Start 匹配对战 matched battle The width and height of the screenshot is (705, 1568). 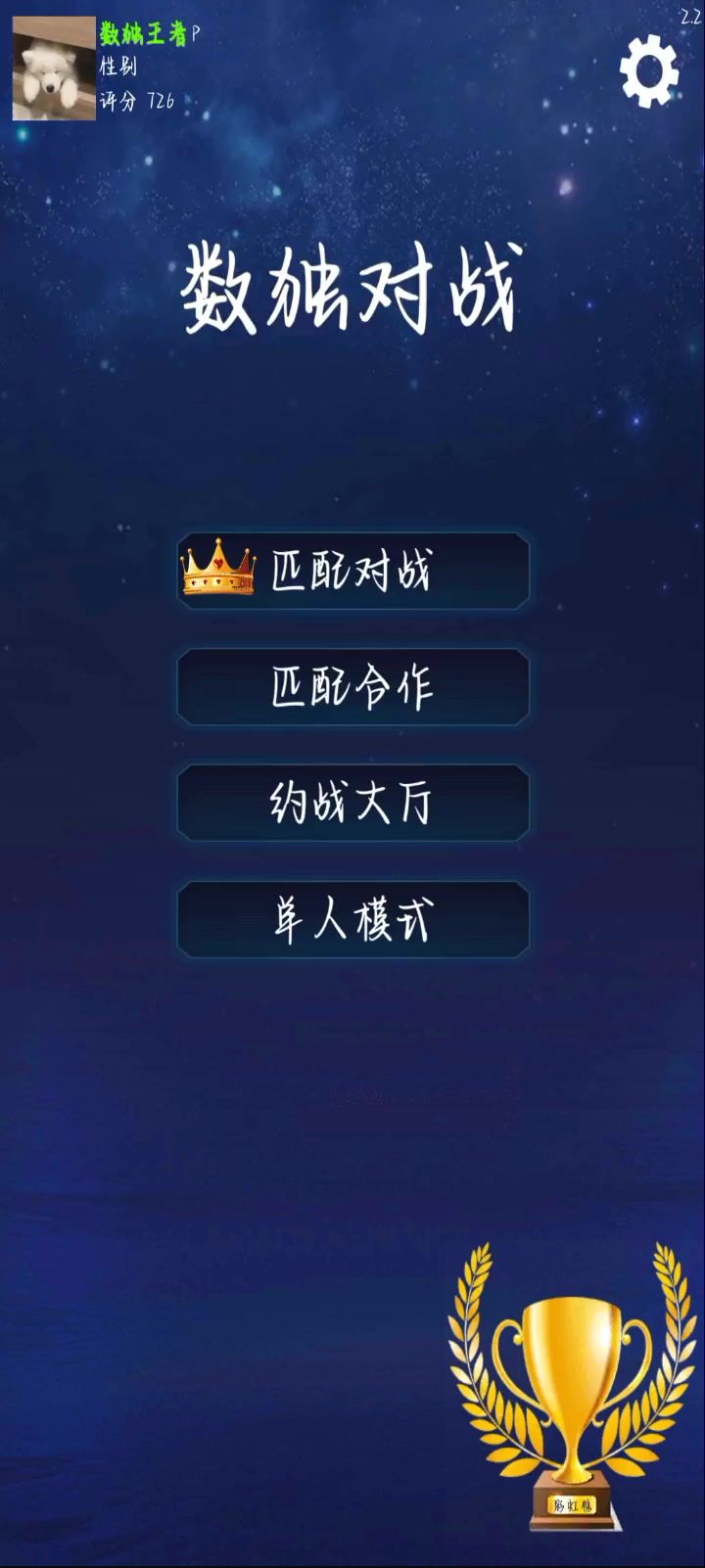click(x=352, y=572)
